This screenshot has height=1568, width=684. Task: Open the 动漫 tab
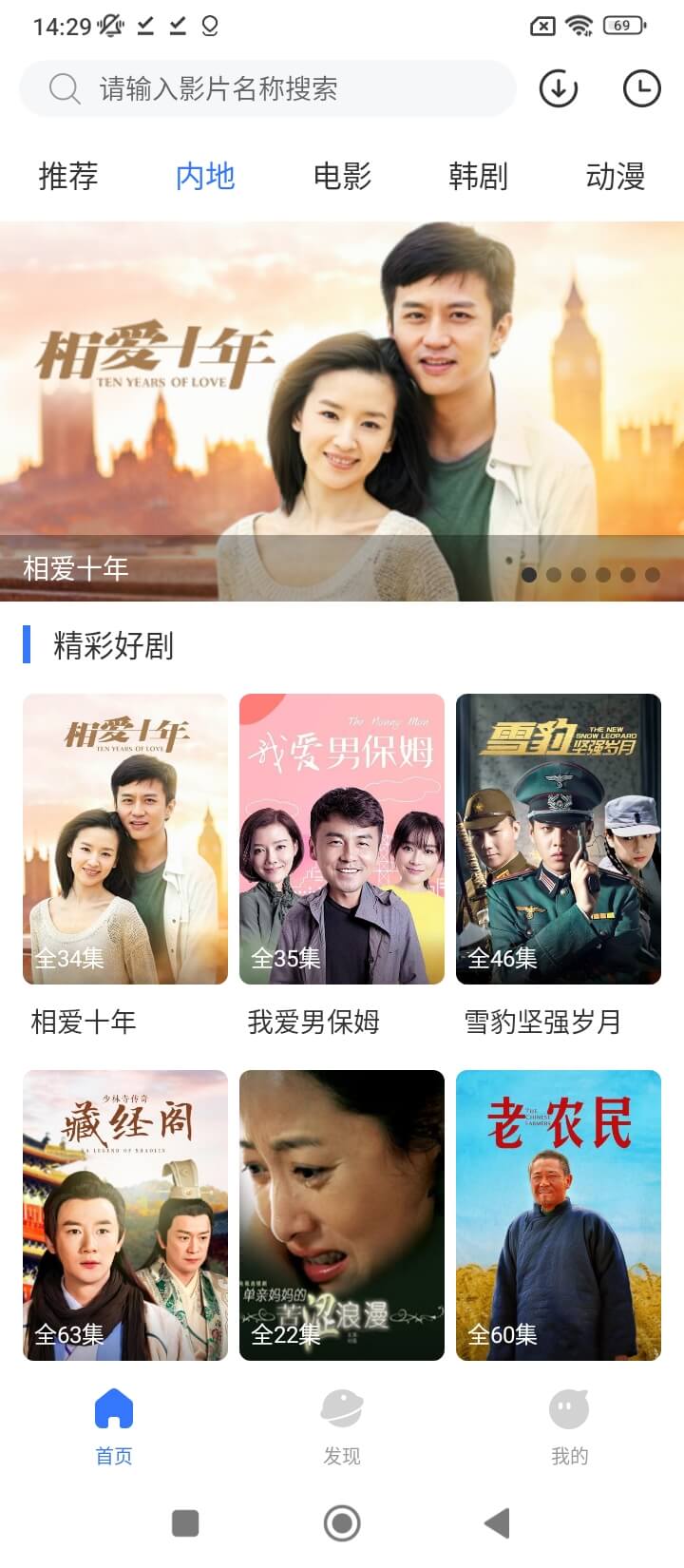pyautogui.click(x=615, y=177)
